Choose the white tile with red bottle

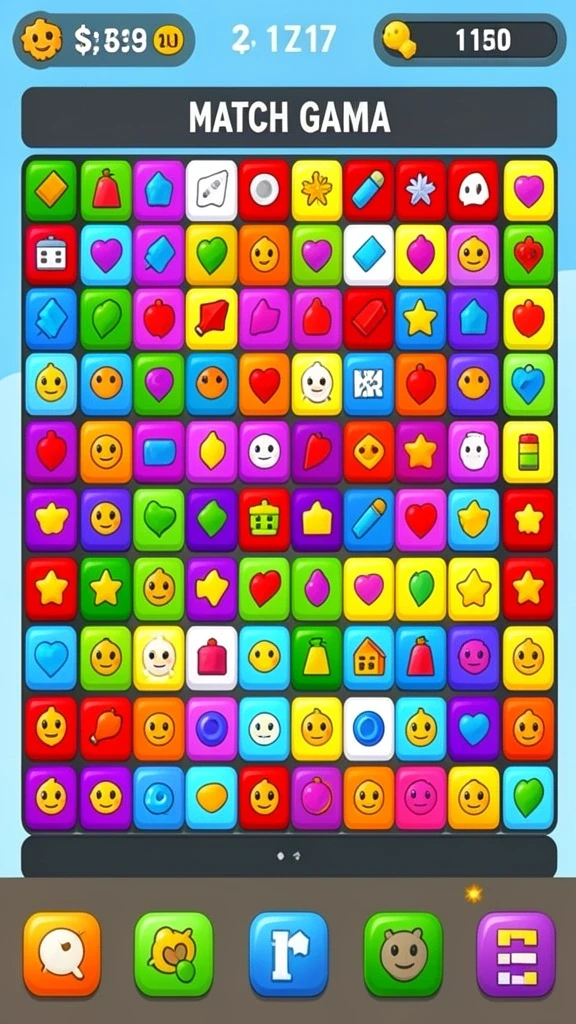[212, 658]
